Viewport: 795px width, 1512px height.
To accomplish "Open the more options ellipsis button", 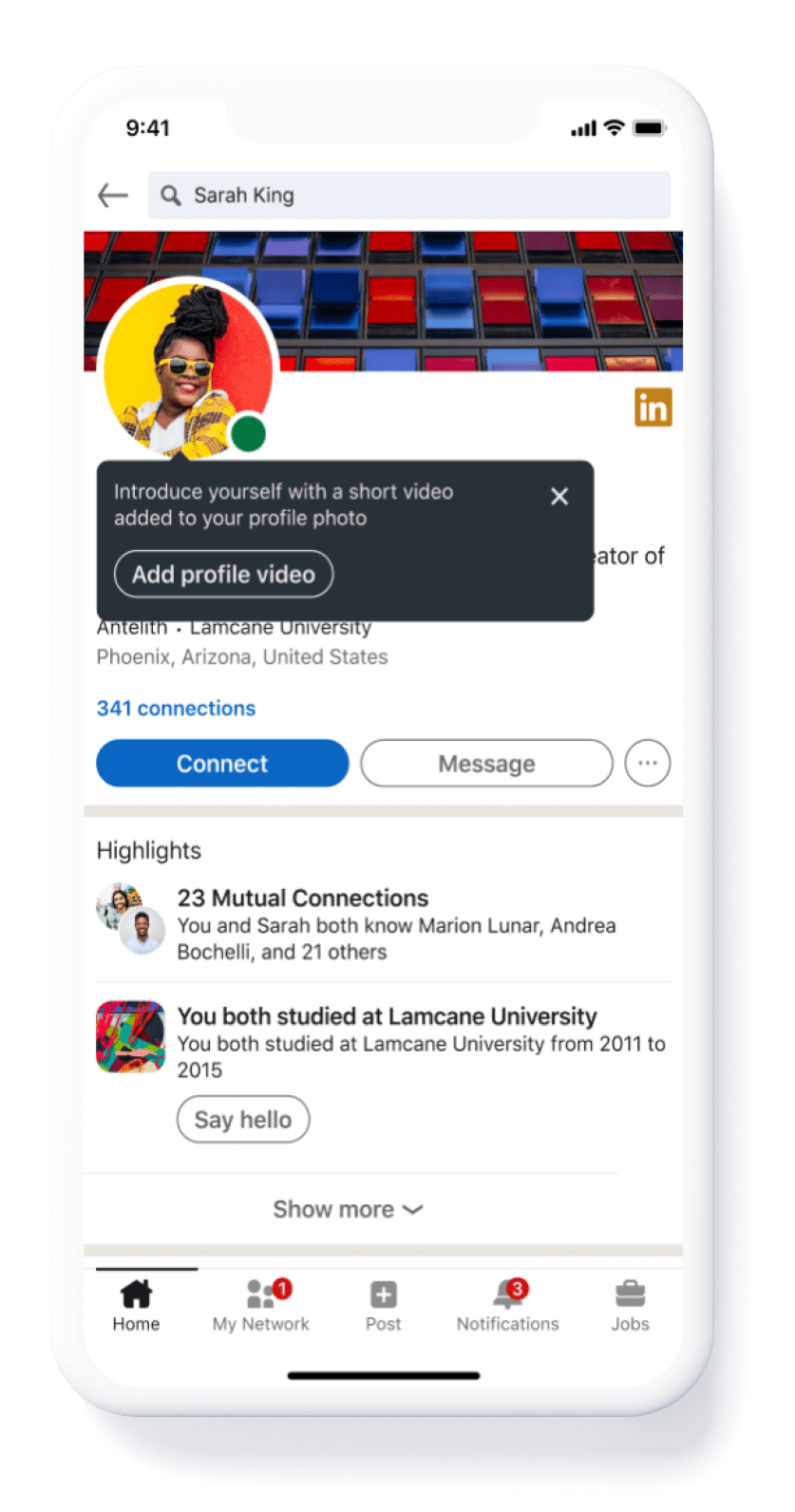I will tap(648, 764).
